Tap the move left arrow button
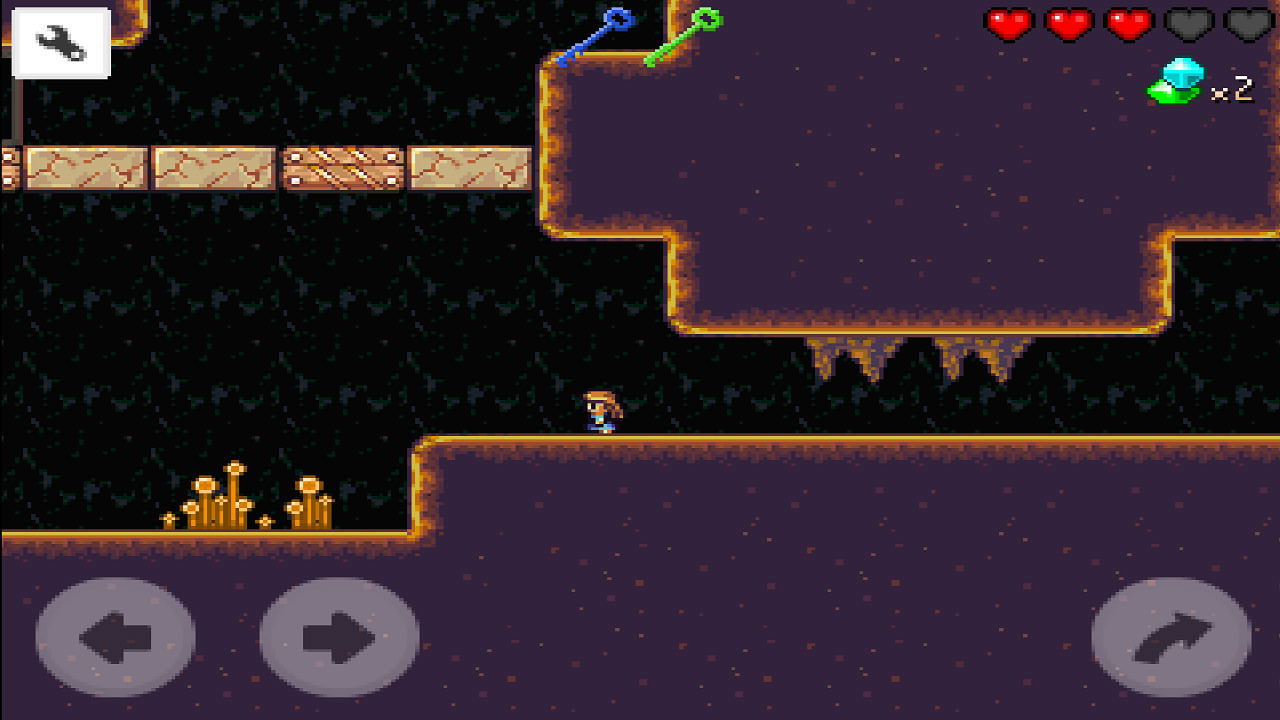 115,637
